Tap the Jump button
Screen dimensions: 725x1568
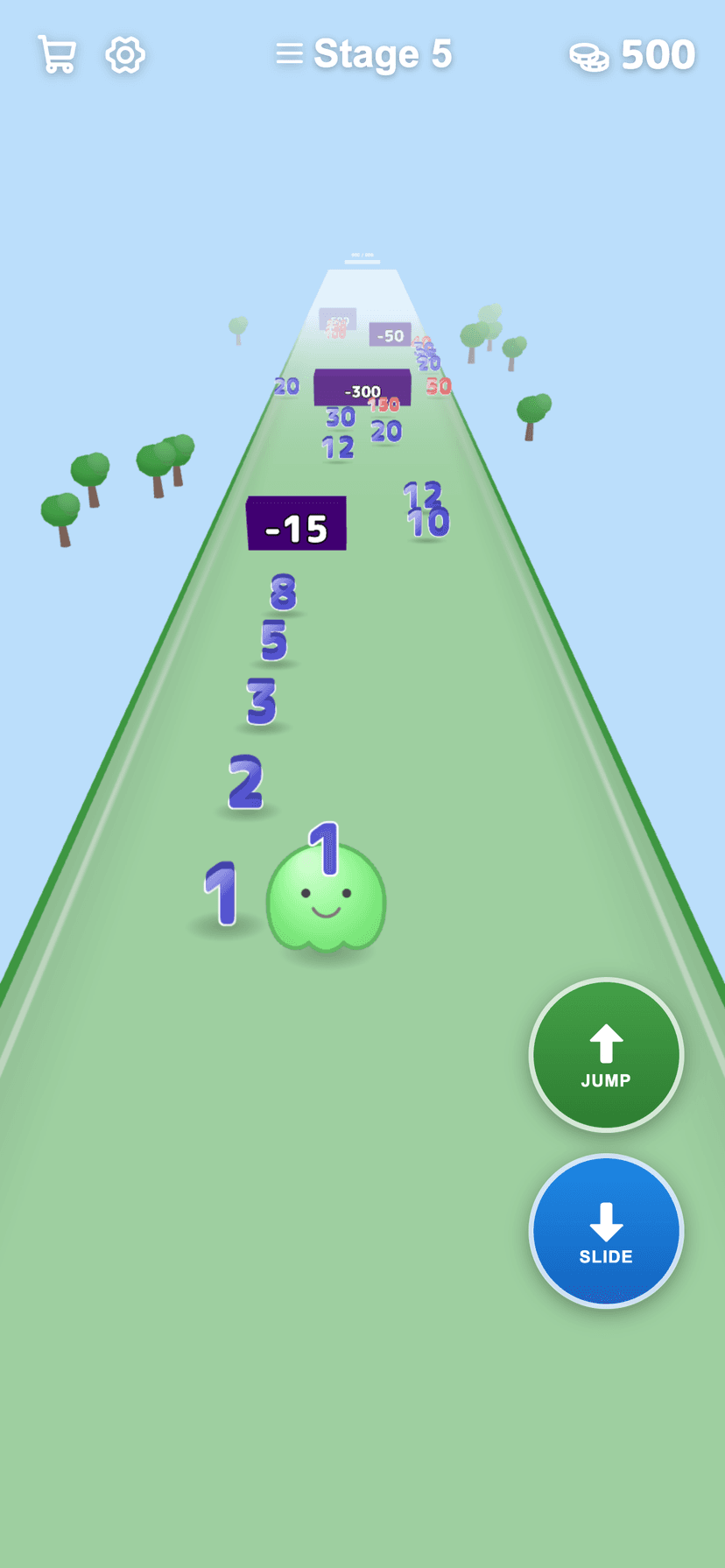point(606,1055)
